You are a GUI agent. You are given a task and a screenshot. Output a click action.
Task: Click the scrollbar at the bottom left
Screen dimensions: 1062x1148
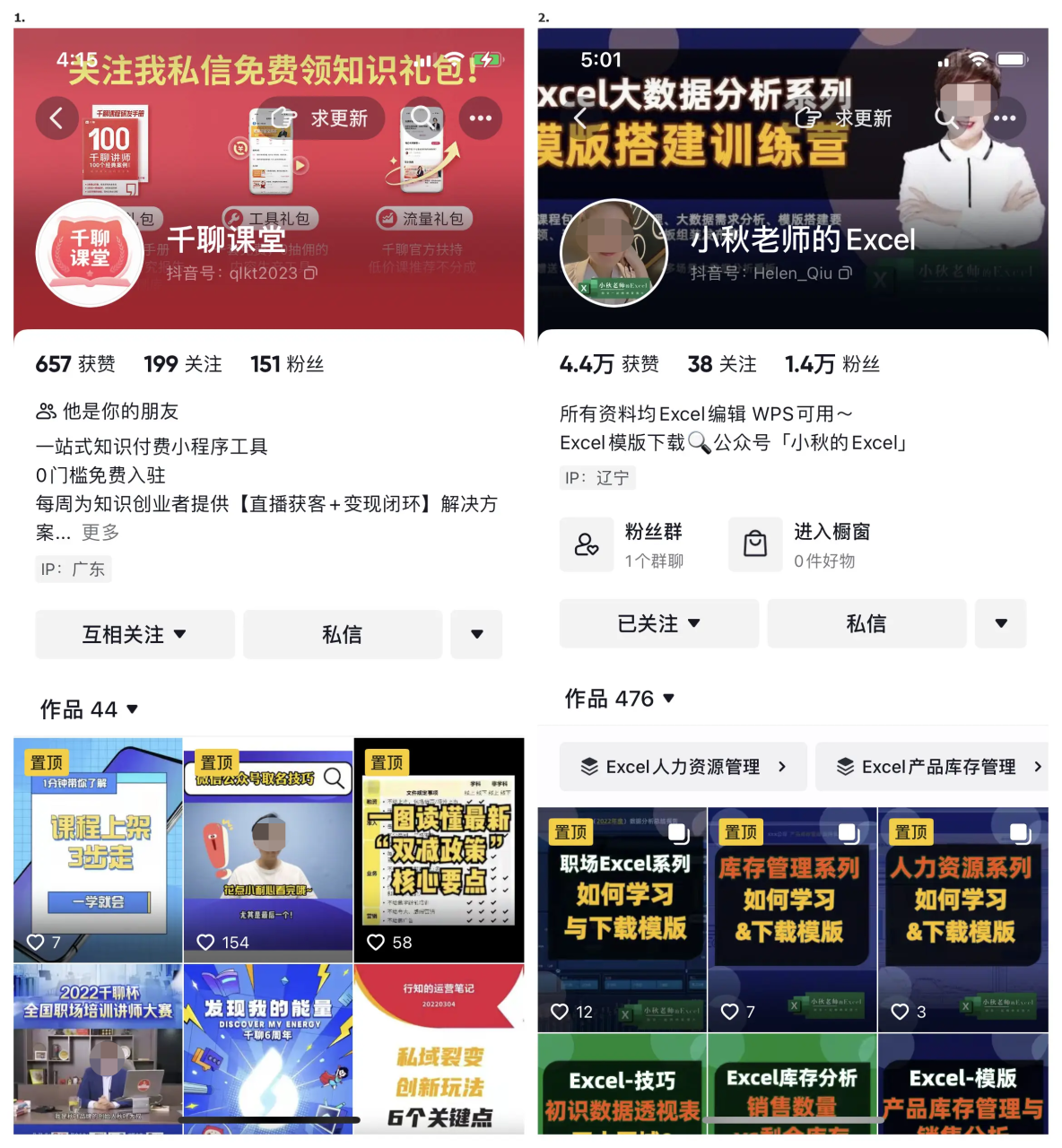[269, 1120]
